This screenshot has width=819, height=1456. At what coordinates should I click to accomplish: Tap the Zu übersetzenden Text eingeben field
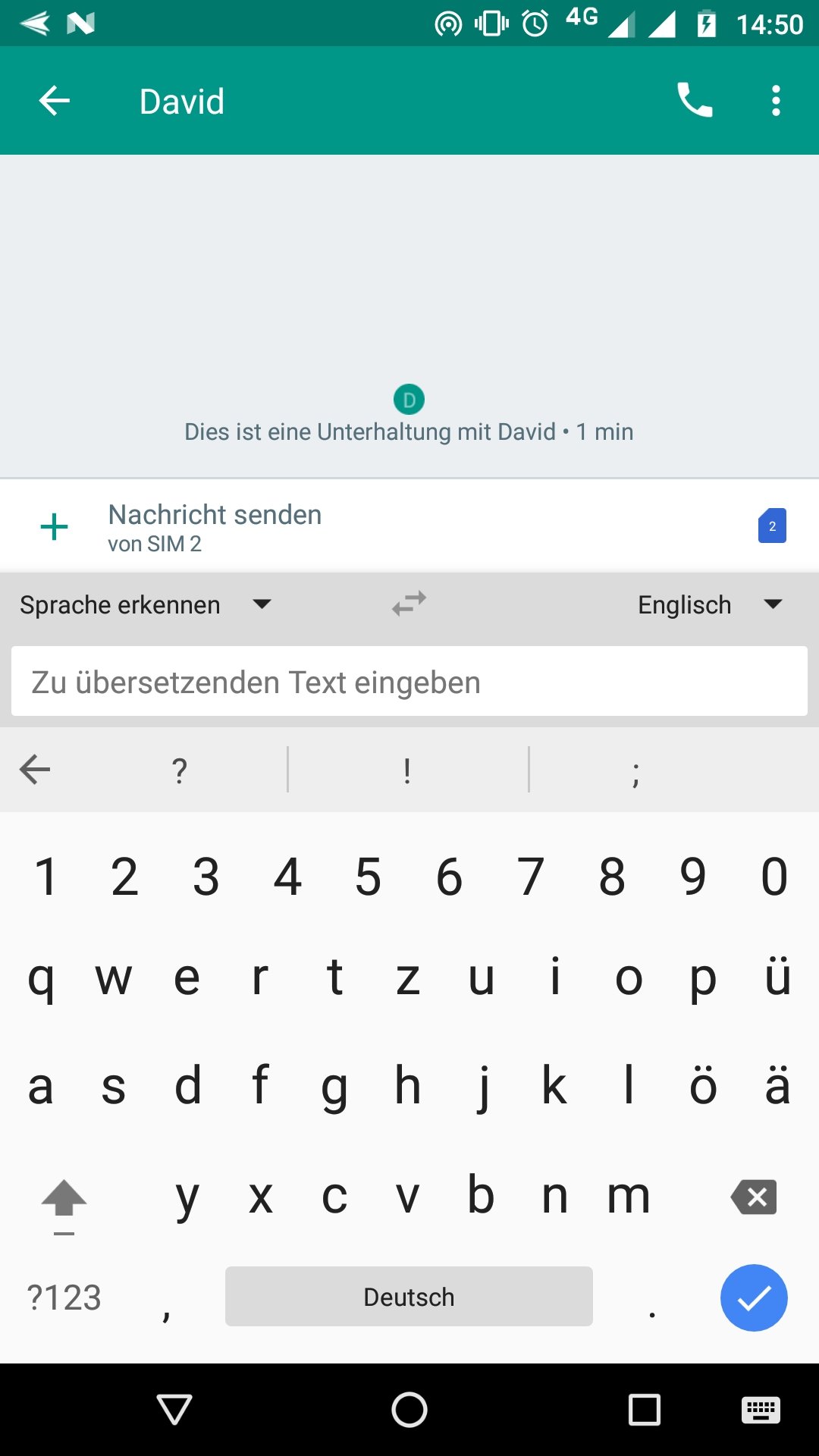(409, 682)
